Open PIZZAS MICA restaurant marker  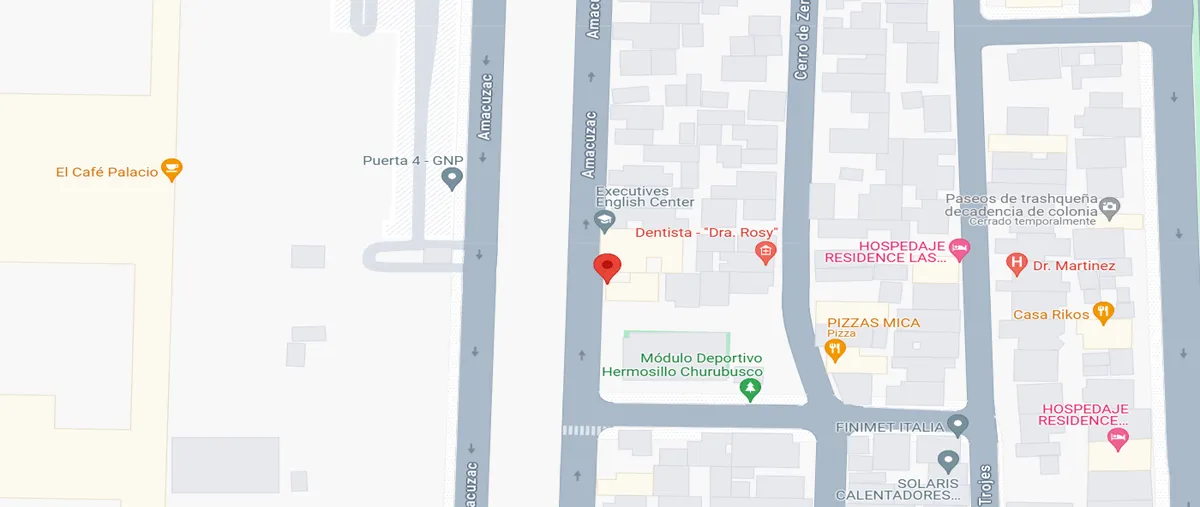(x=835, y=349)
